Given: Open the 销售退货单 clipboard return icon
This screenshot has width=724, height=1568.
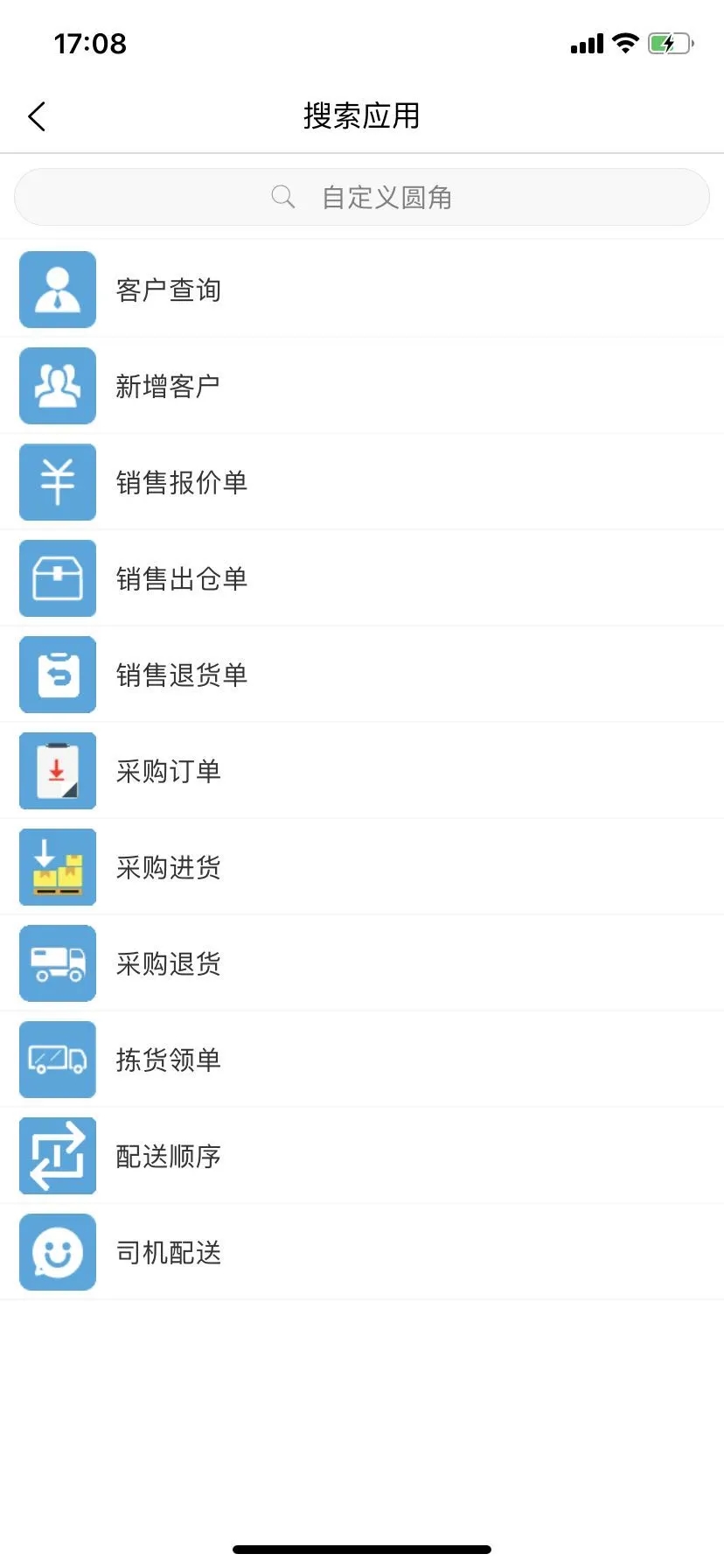Looking at the screenshot, I should coord(57,674).
